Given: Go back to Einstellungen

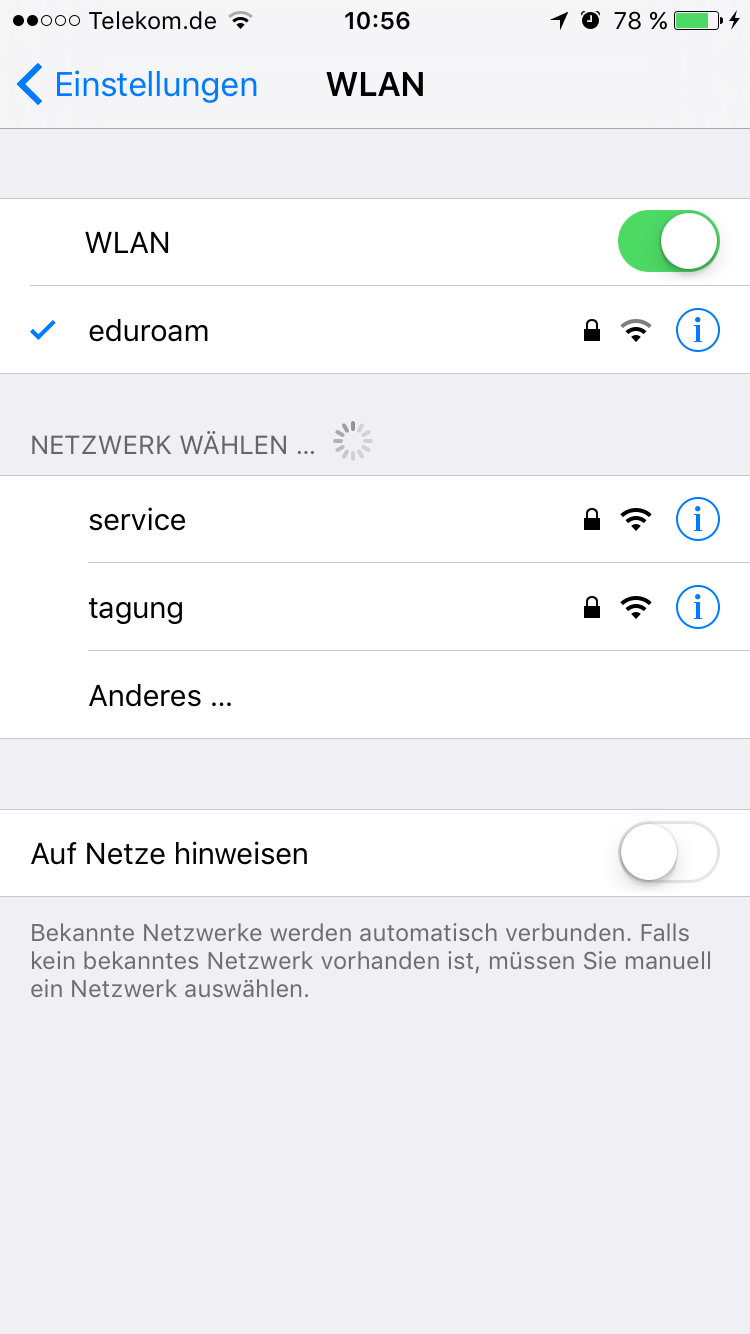Looking at the screenshot, I should pos(137,85).
